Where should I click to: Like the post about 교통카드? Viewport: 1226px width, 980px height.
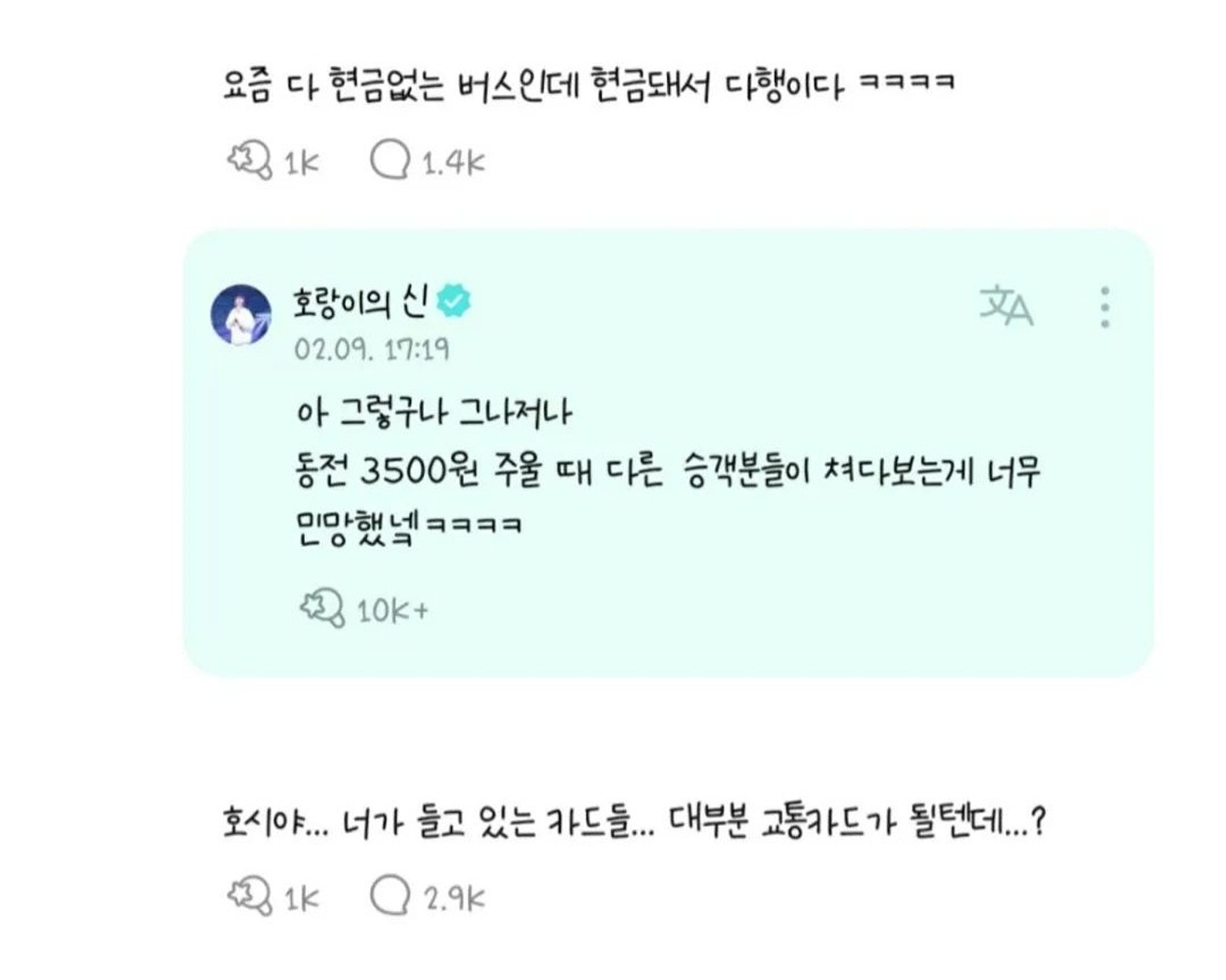point(249,896)
